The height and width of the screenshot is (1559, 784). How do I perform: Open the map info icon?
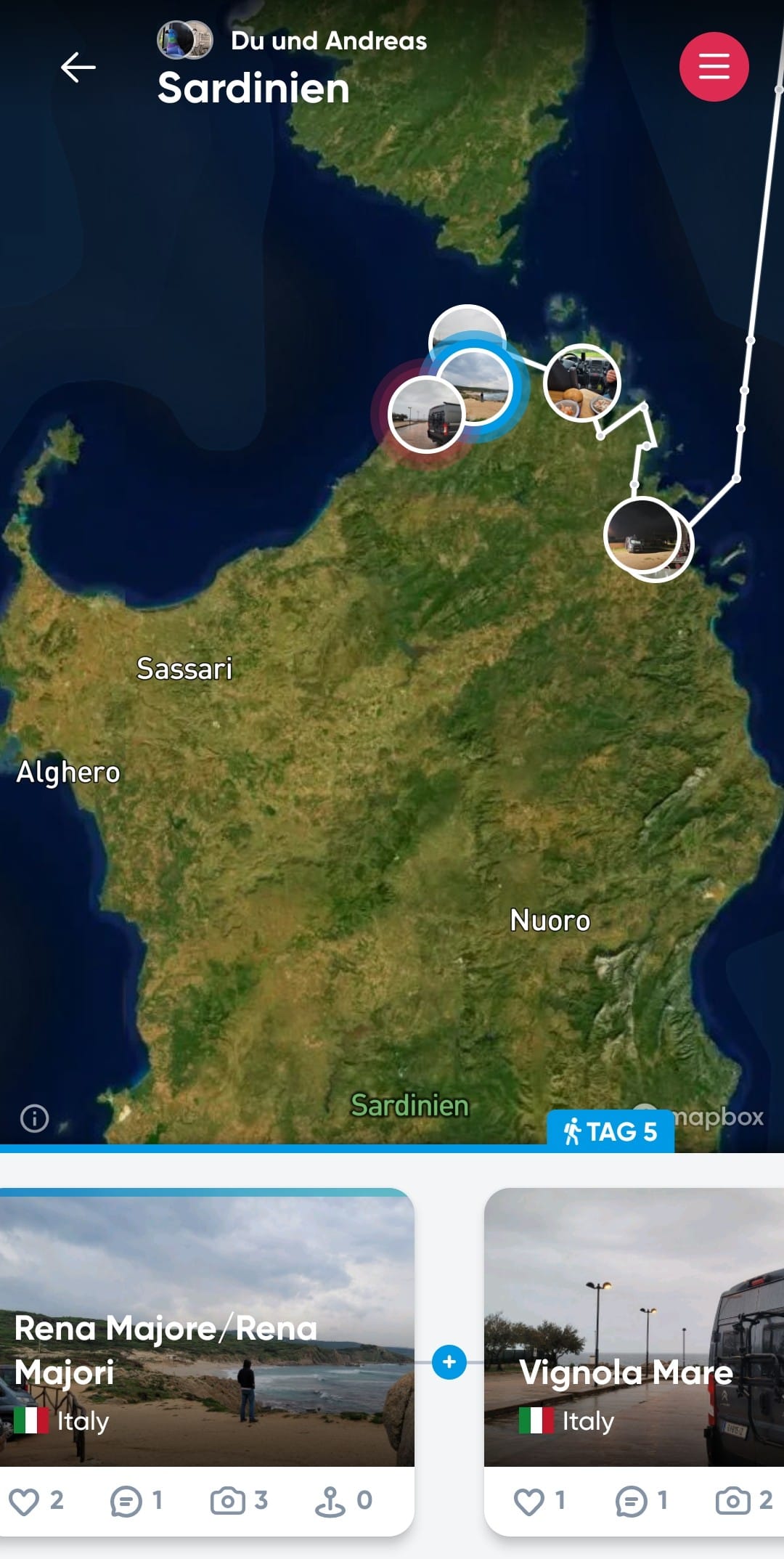point(35,1118)
